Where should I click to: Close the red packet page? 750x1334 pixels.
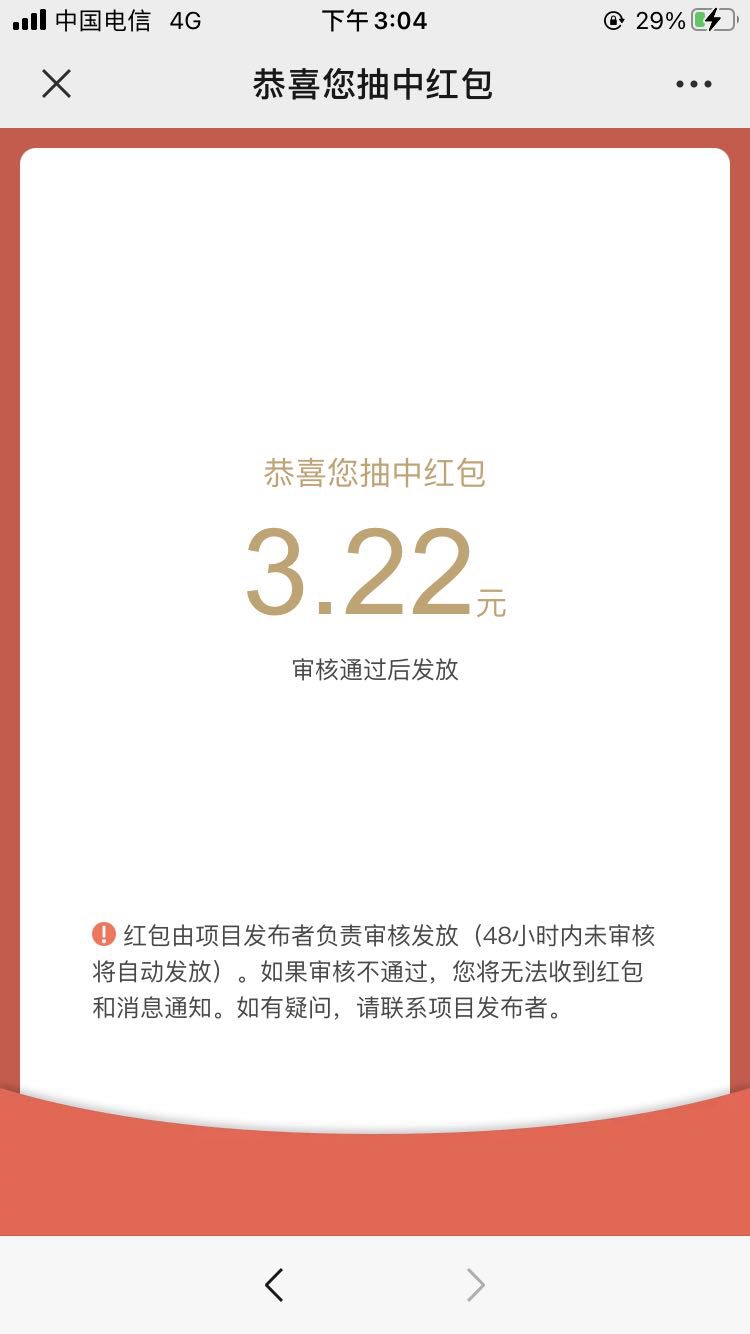(56, 84)
